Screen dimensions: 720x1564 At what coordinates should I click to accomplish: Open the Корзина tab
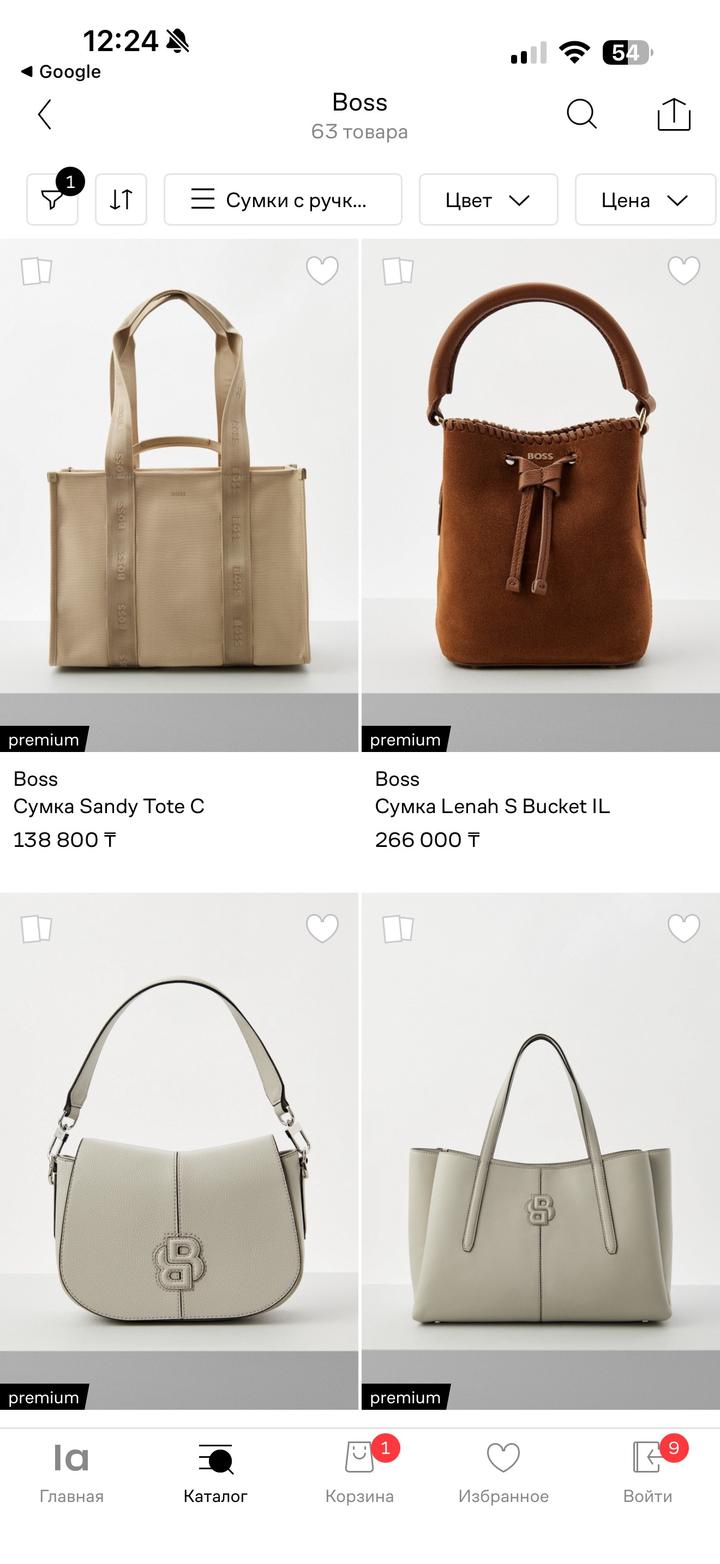(x=359, y=1474)
